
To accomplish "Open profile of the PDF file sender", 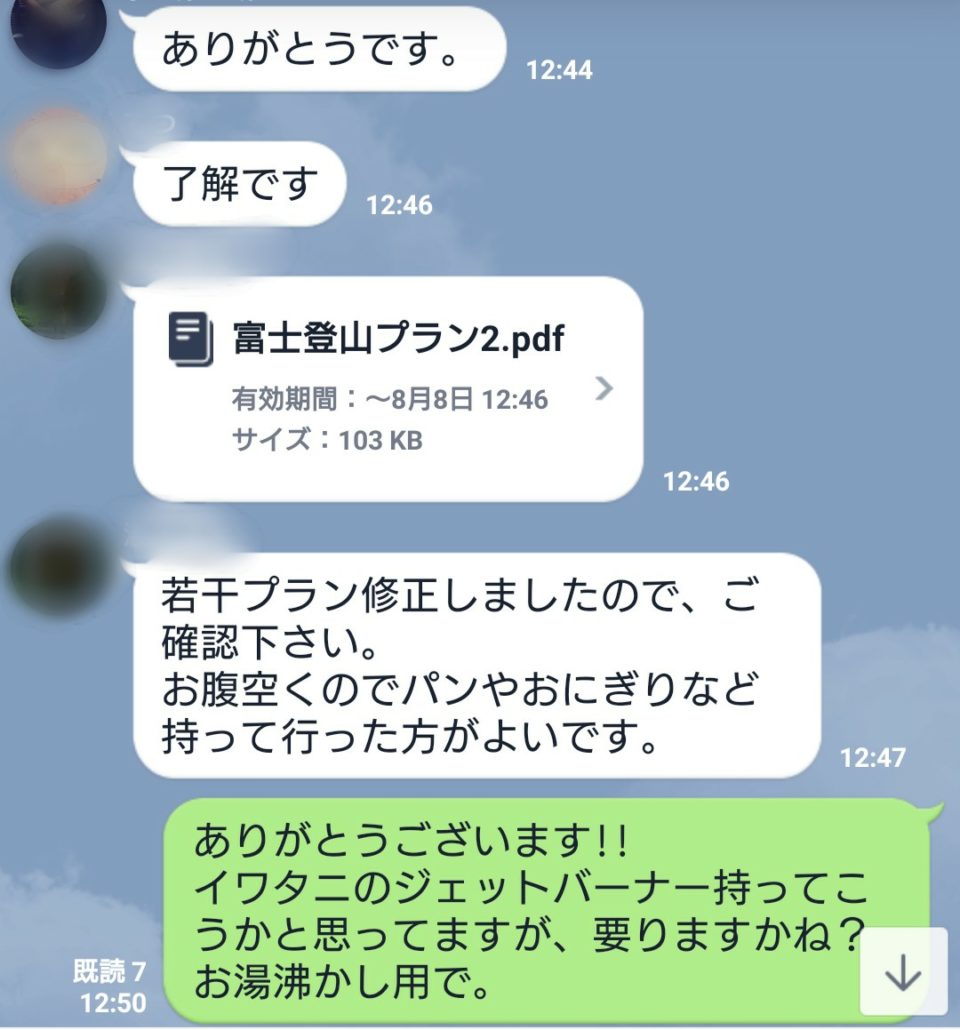I will [58, 291].
